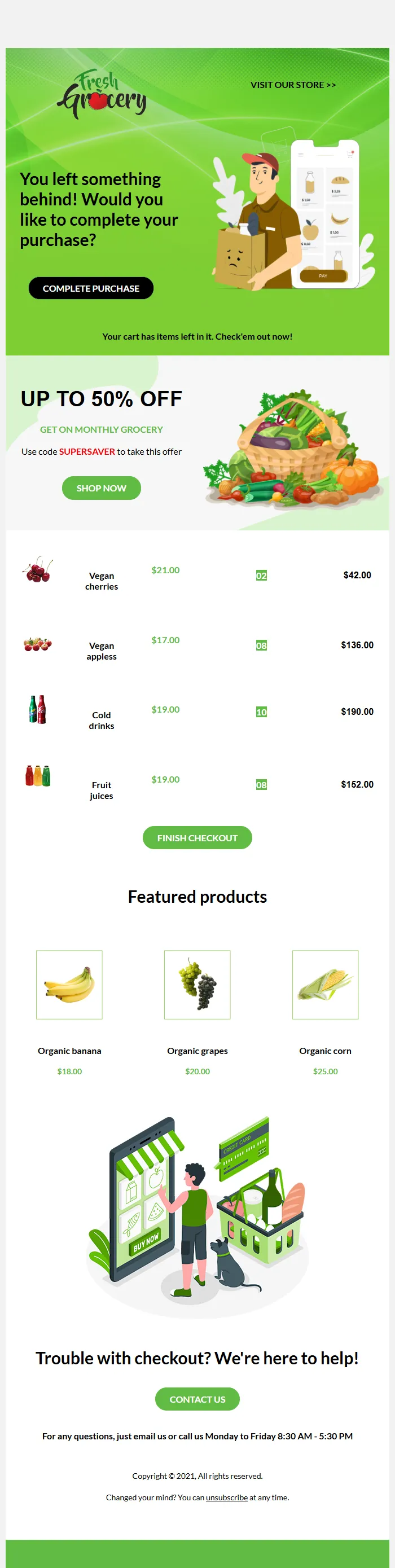Image resolution: width=395 pixels, height=1568 pixels.
Task: Open the VISIT OUR STORE link
Action: click(x=293, y=85)
